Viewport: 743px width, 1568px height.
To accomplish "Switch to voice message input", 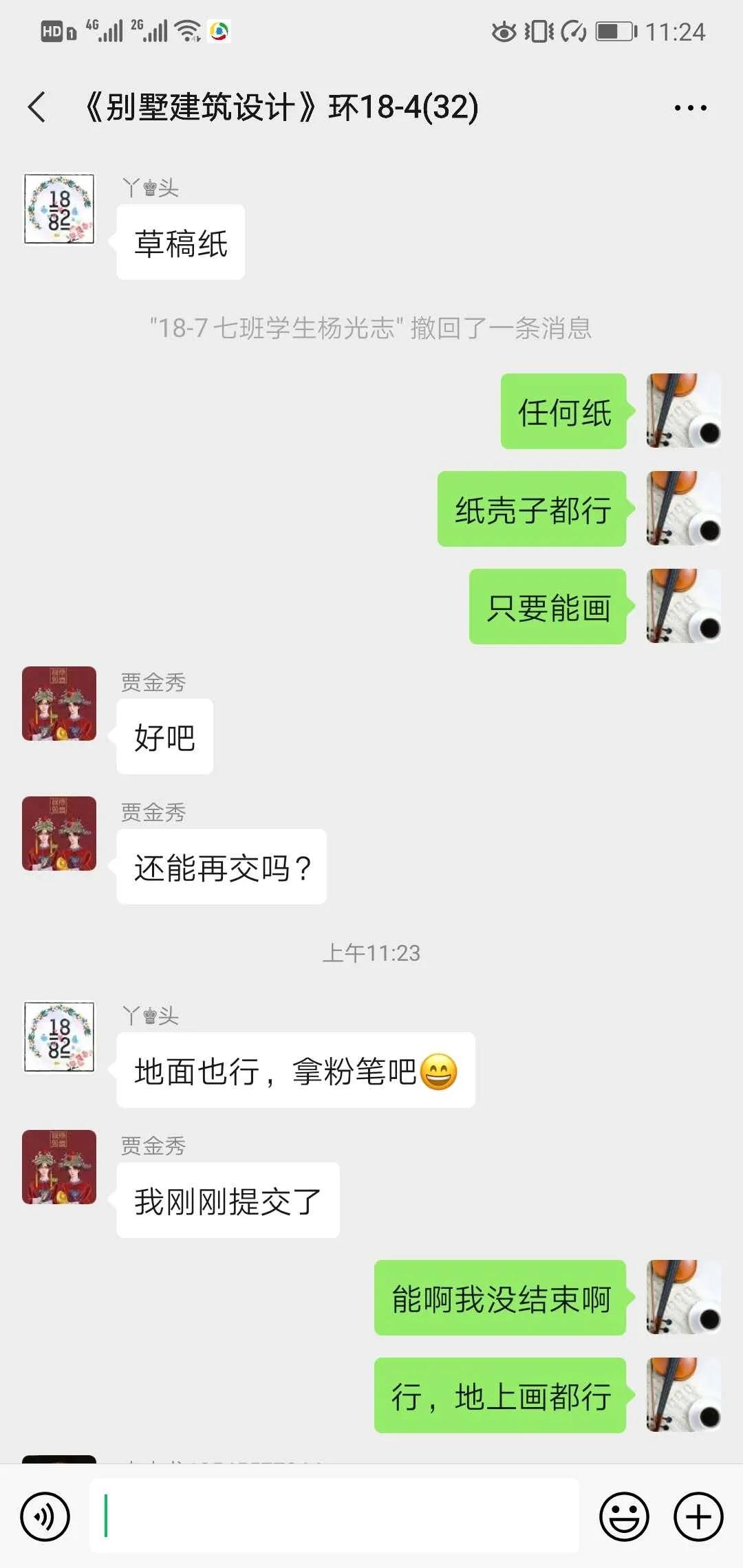I will (45, 1516).
